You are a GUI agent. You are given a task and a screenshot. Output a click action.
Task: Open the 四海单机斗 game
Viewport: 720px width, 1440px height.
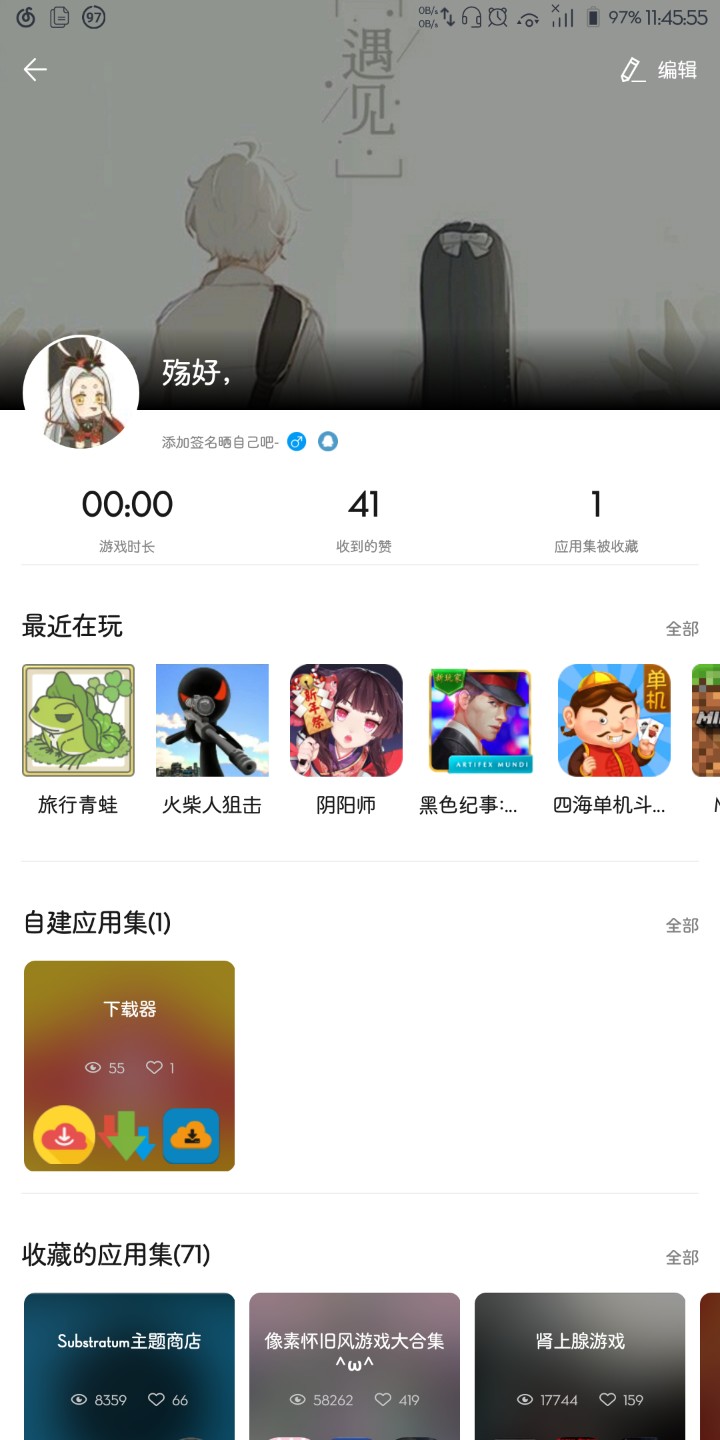614,740
